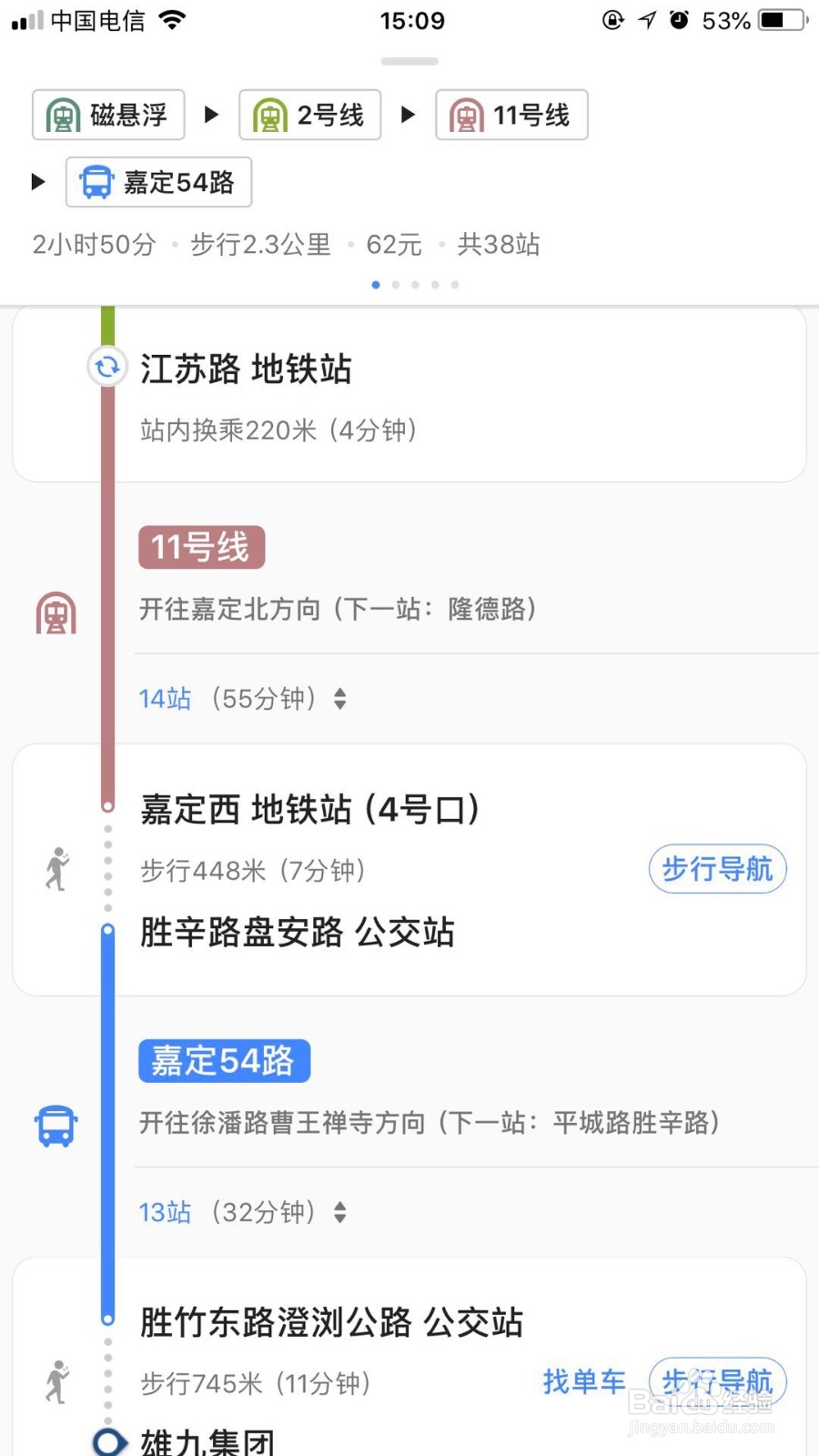Tap 步行导航 near 胜竹东路澄浏公路 stop

pos(717,1381)
